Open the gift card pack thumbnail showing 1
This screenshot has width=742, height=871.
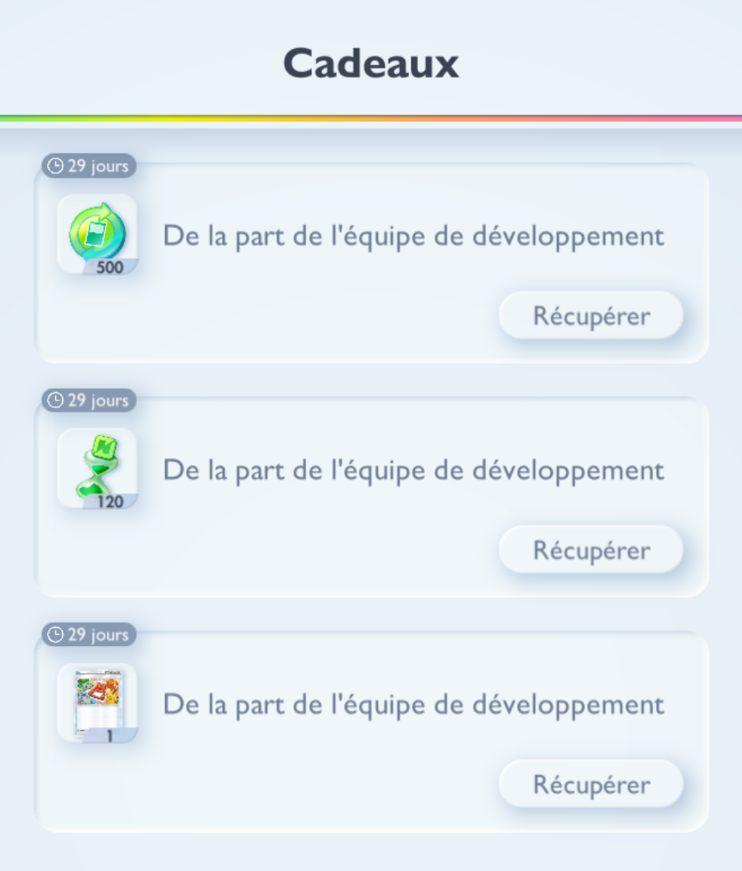97,698
